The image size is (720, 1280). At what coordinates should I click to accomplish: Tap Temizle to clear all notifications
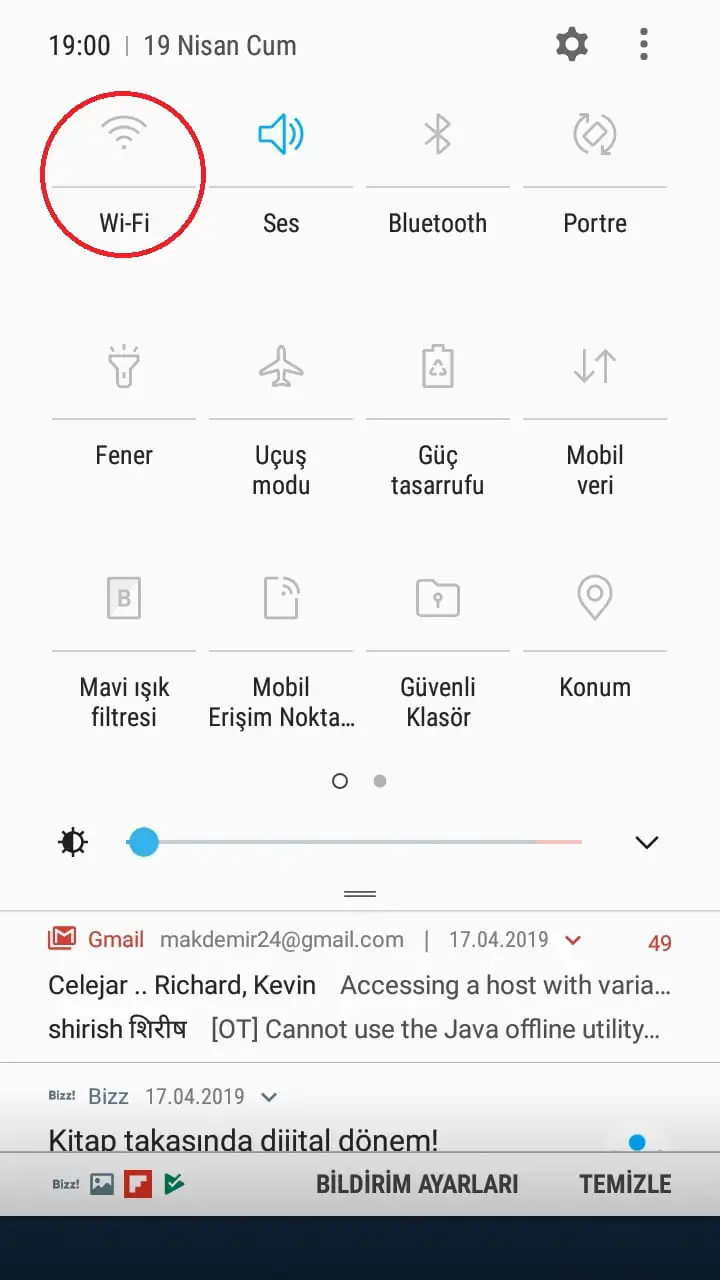click(623, 1183)
